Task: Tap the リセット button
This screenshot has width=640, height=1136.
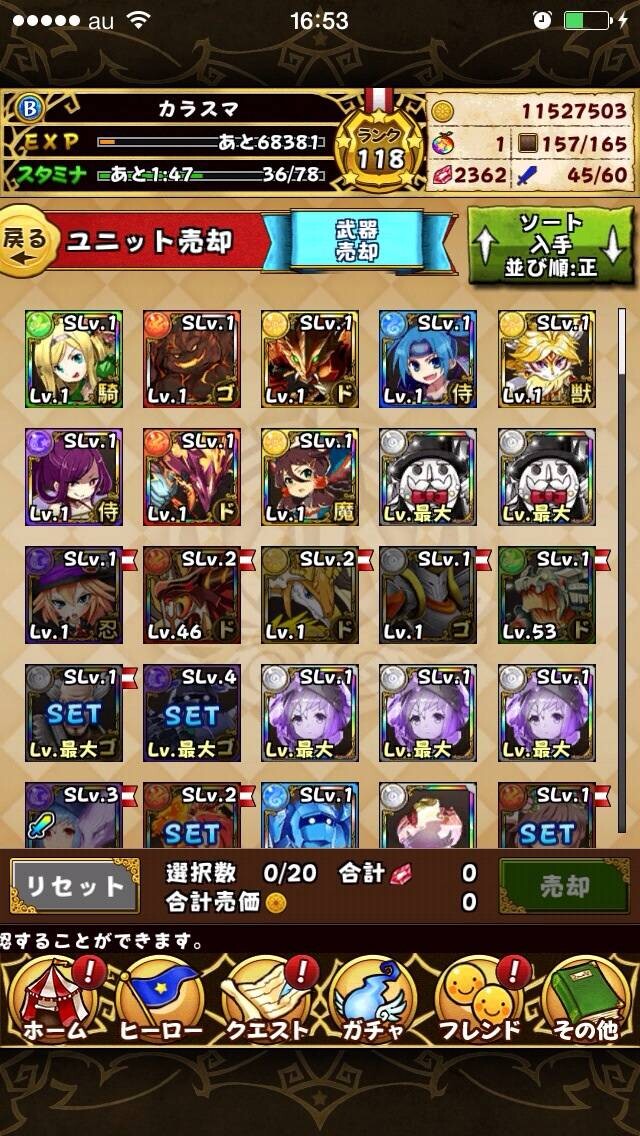Action: 75,886
